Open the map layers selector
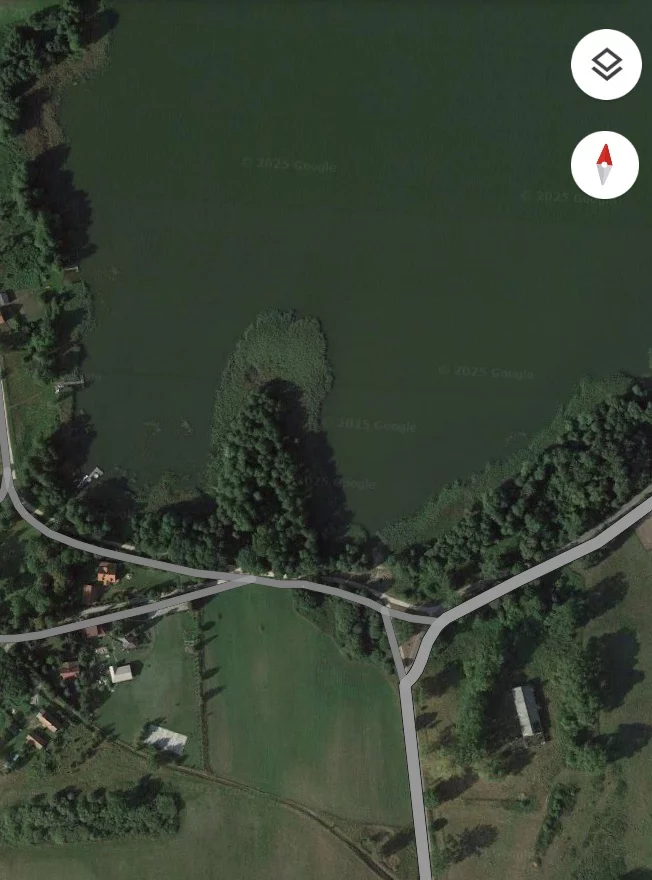The width and height of the screenshot is (652, 880). [x=606, y=65]
